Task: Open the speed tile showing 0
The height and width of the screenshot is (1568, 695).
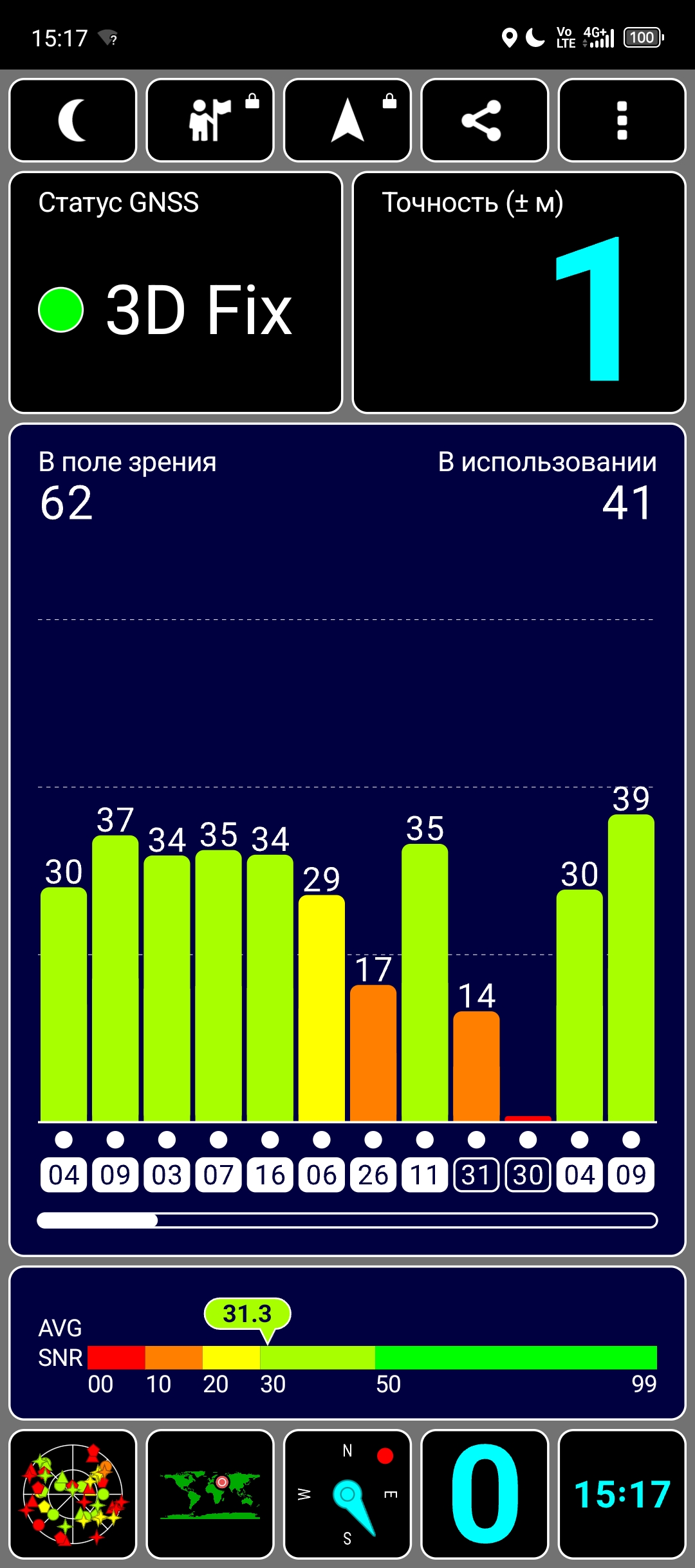Action: click(485, 1494)
